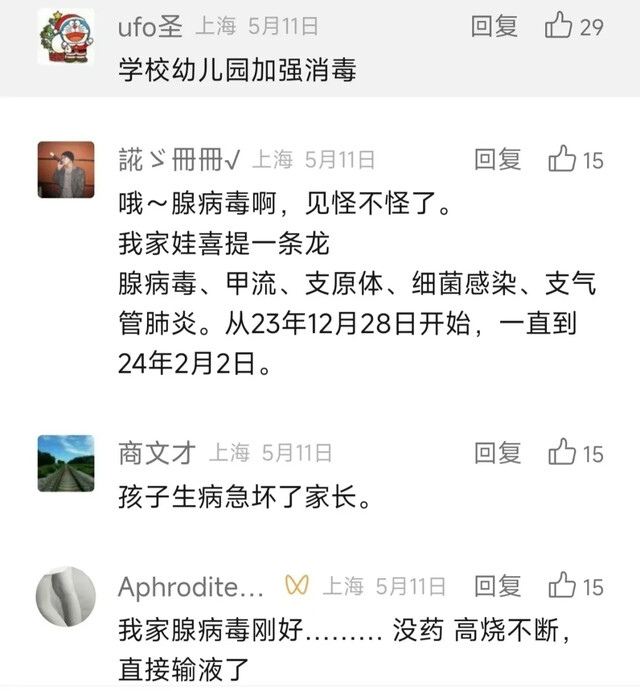Reply to 商文才's comment
Image resolution: width=640 pixels, height=691 pixels.
(497, 454)
